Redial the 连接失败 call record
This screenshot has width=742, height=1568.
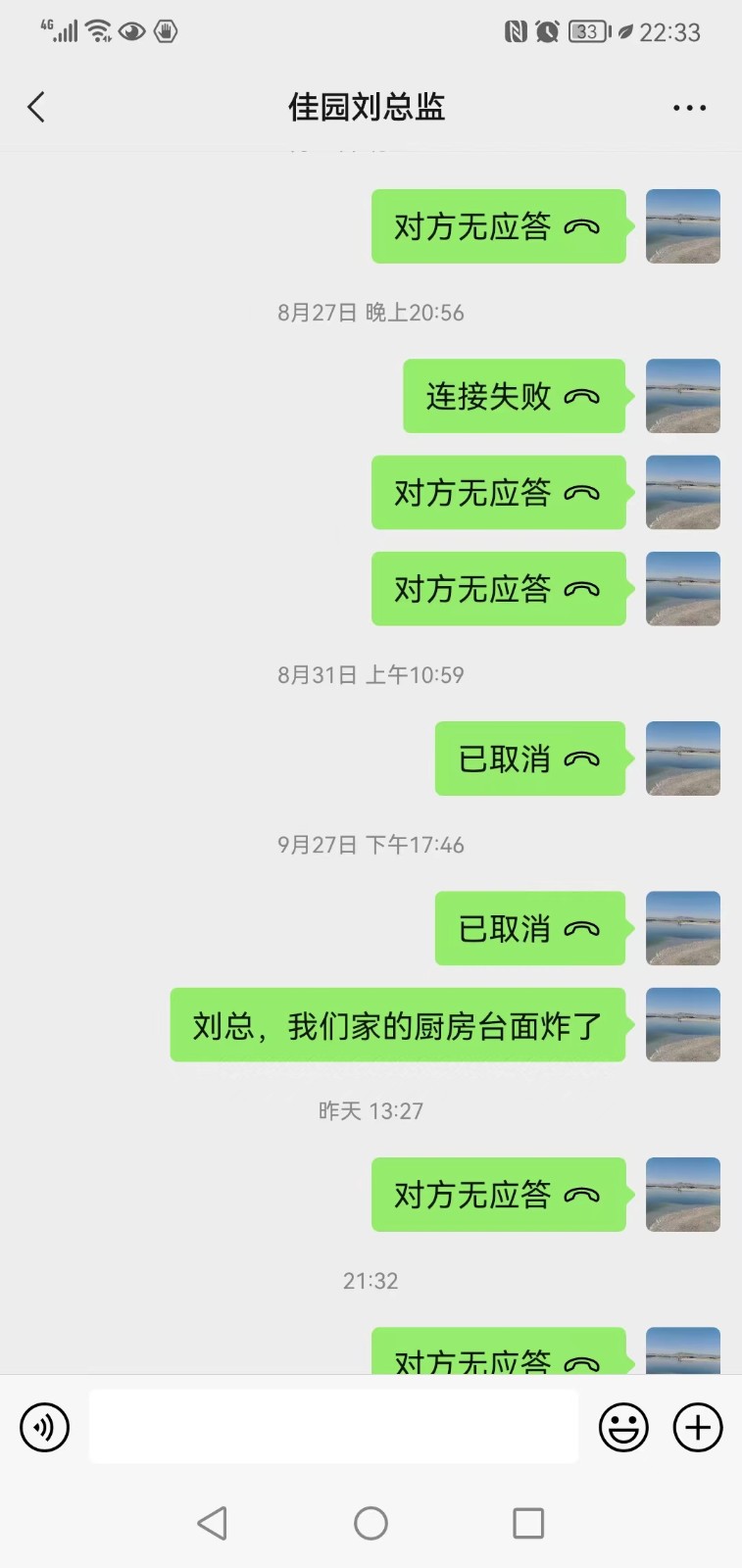click(514, 396)
